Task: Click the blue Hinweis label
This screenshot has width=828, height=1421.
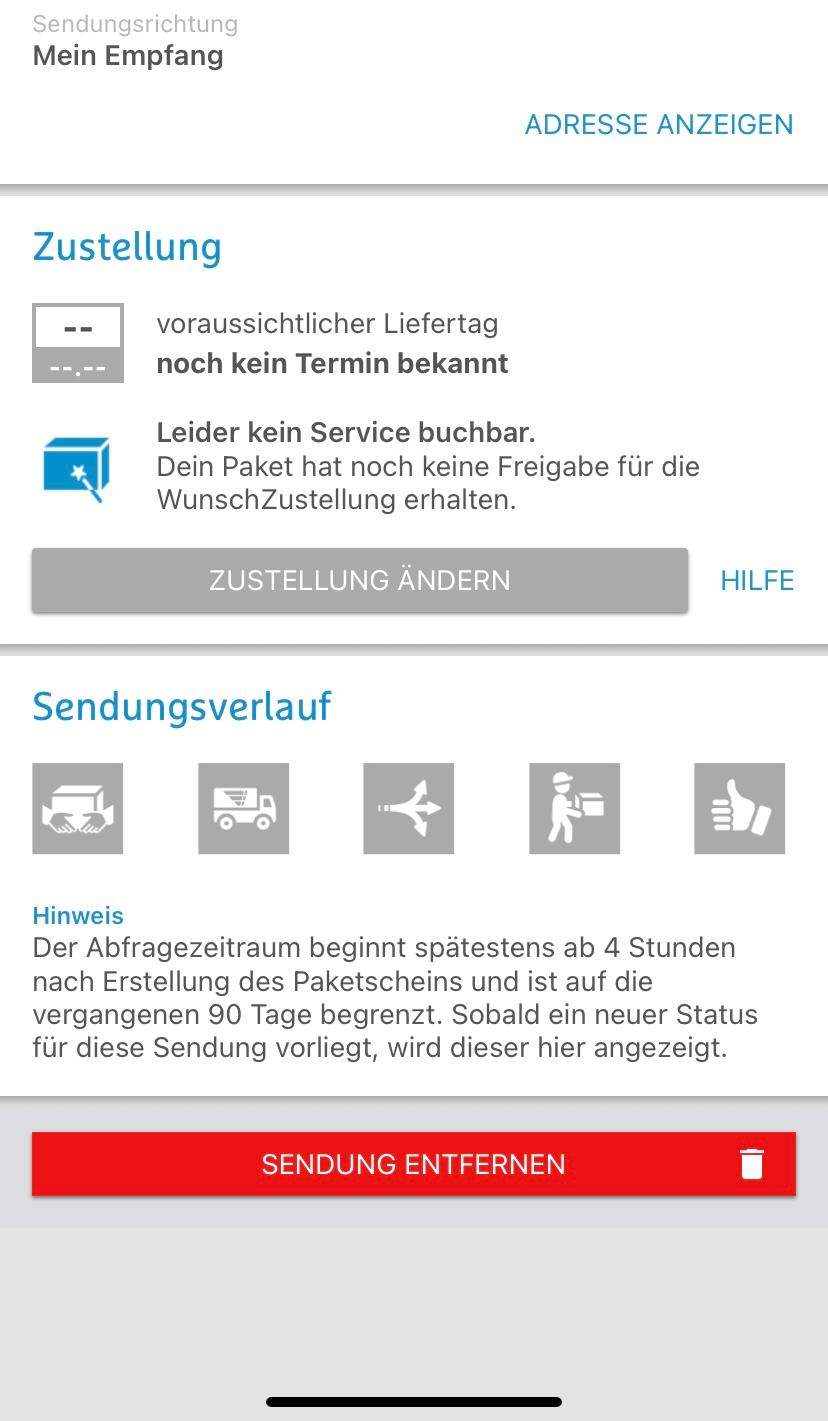Action: pos(77,915)
